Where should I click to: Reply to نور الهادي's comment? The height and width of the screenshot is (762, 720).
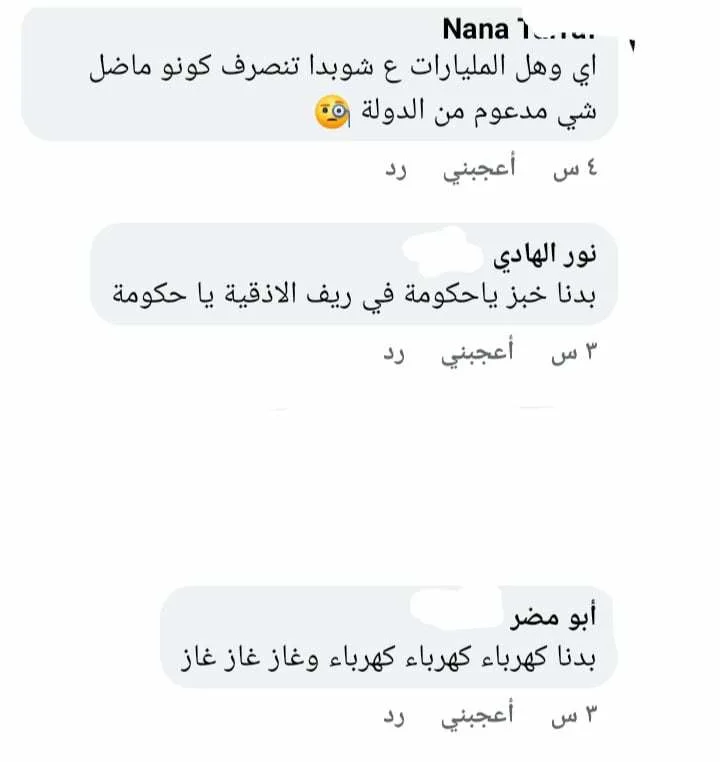tap(394, 353)
